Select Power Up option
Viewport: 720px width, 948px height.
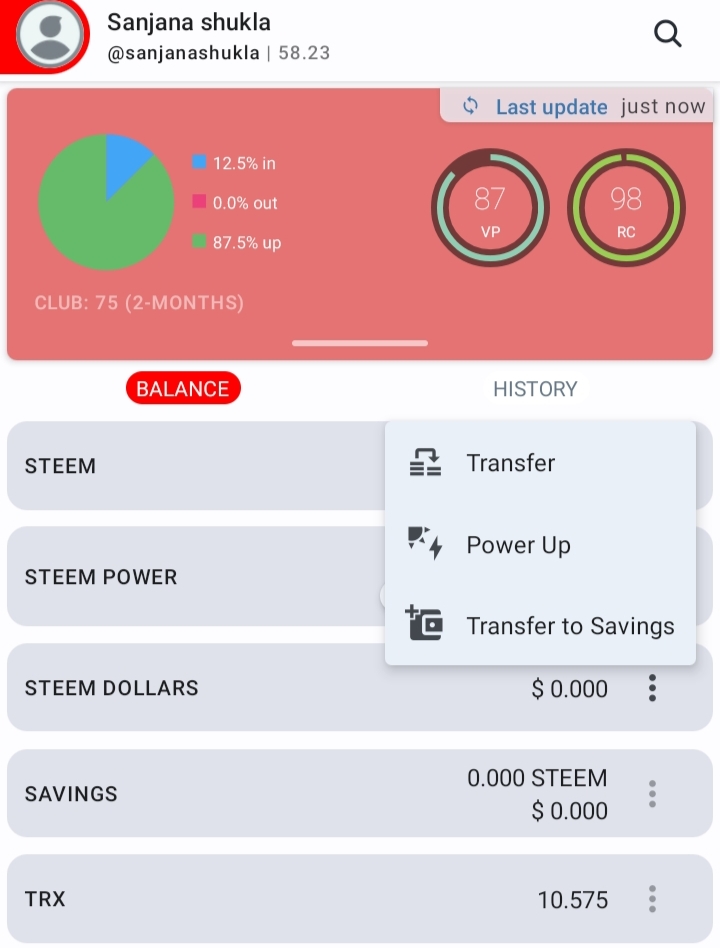540,544
